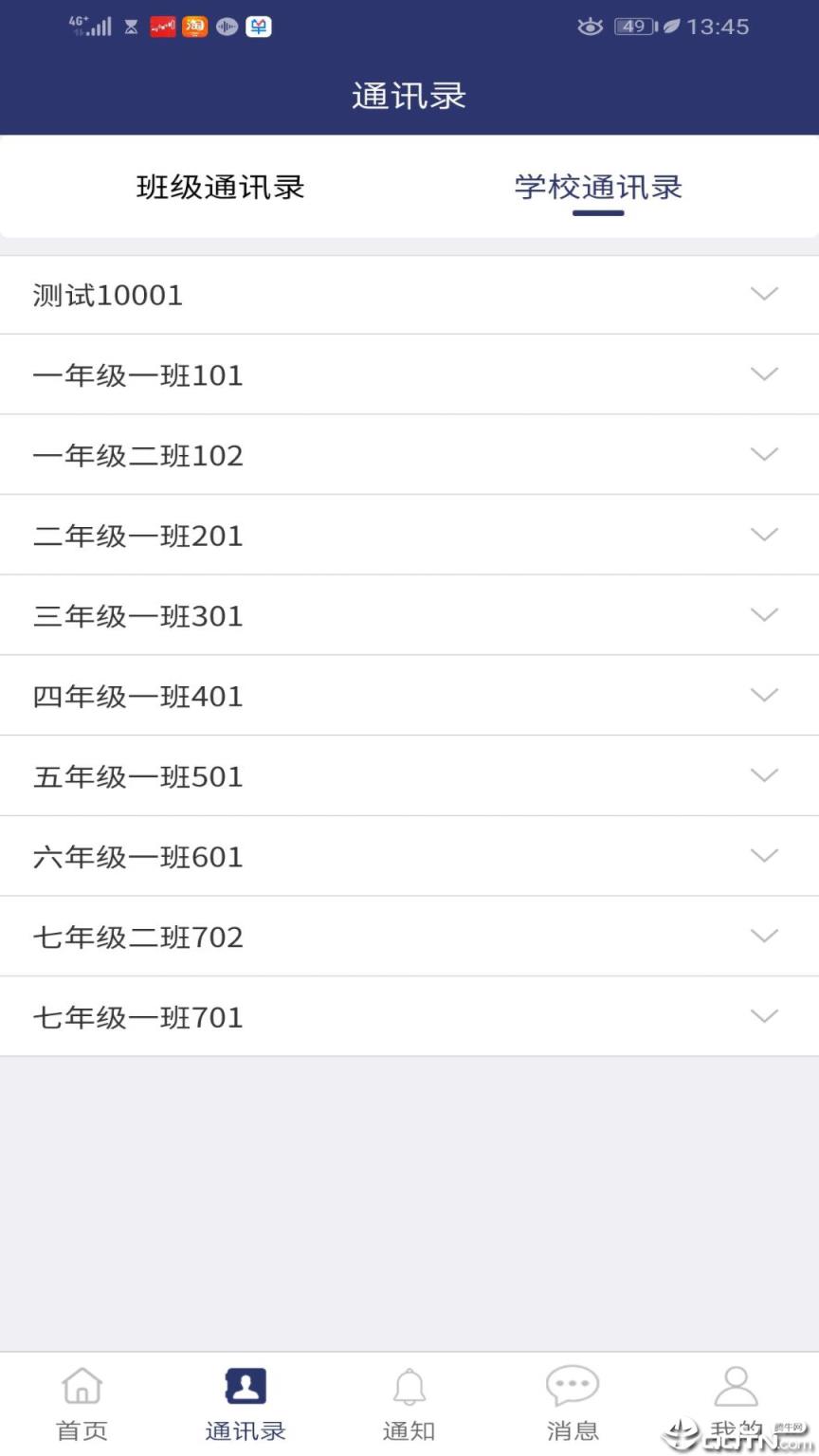Open profile with the 我的 person icon
The width and height of the screenshot is (819, 1456).
pos(737,1387)
